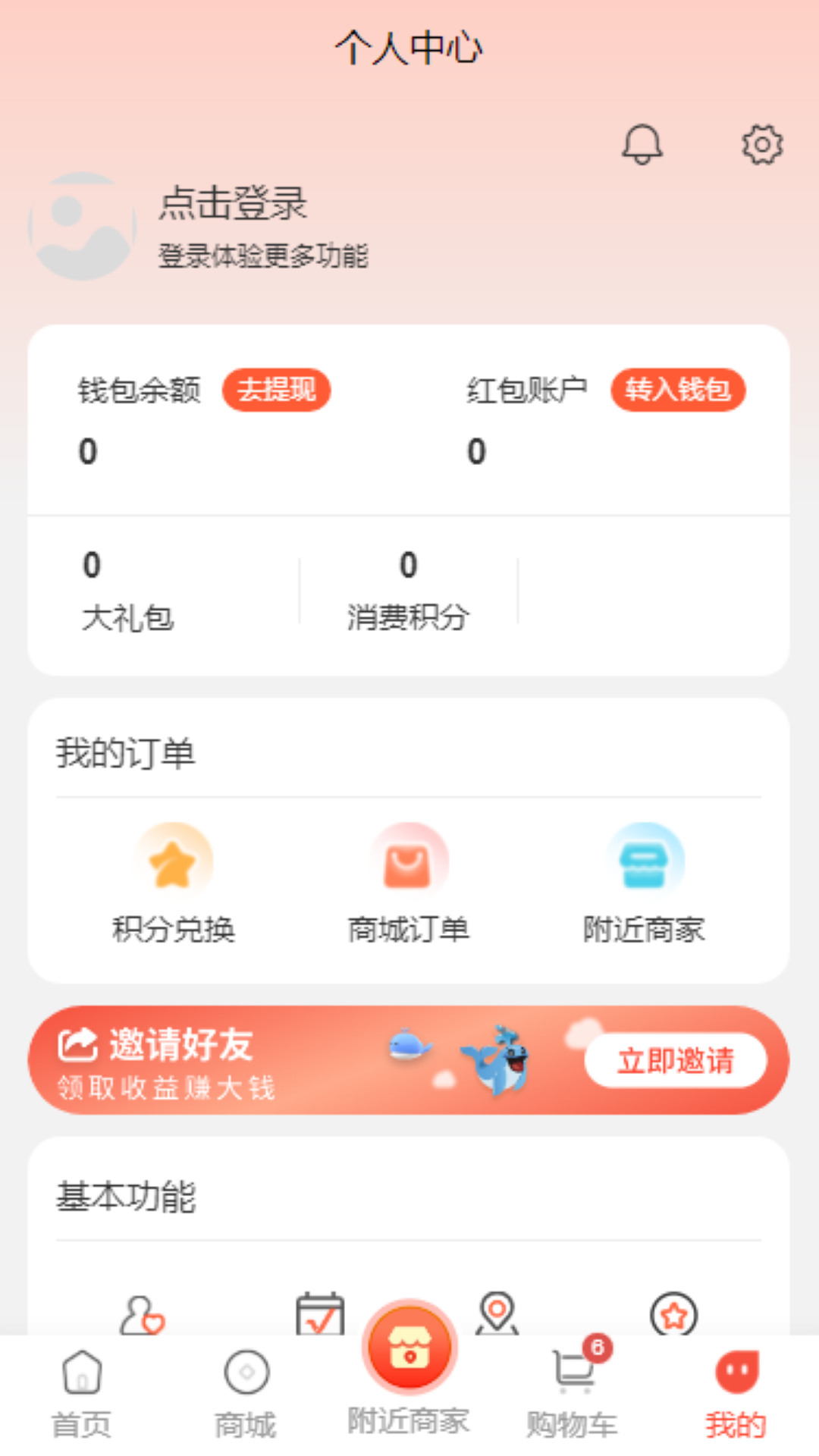Tap the 去提现 withdraw button
Image resolution: width=819 pixels, height=1456 pixels.
(x=276, y=390)
